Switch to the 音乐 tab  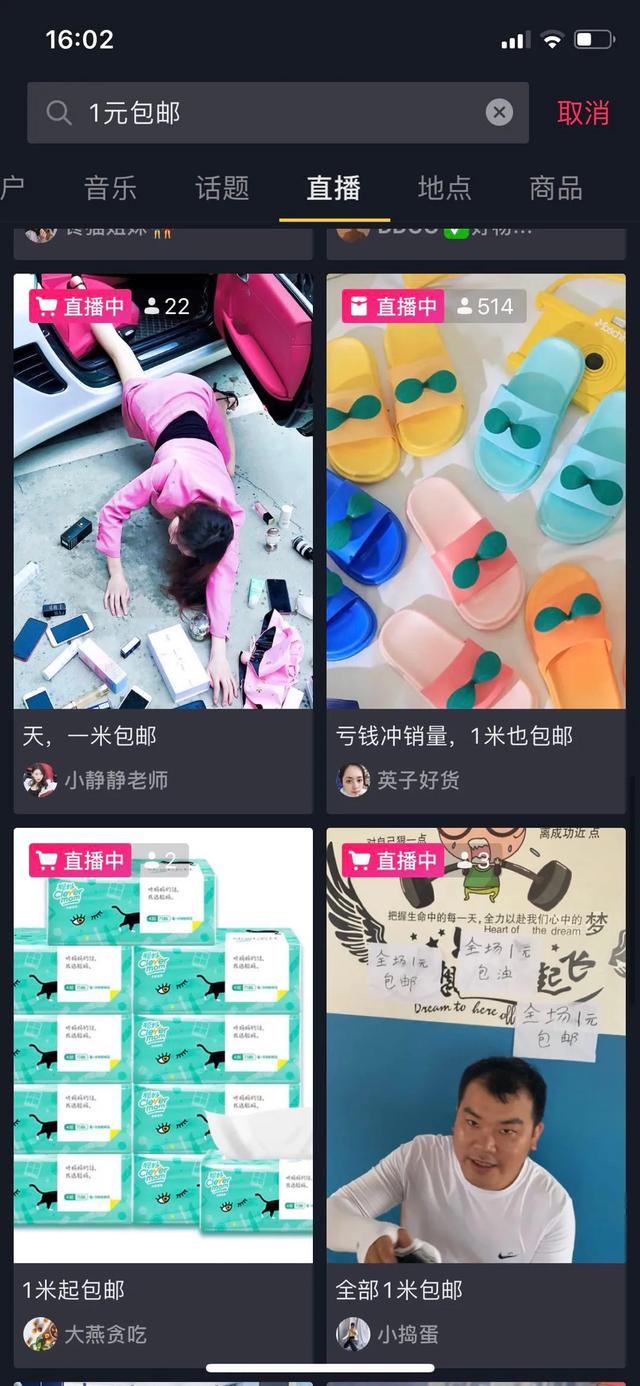(110, 188)
